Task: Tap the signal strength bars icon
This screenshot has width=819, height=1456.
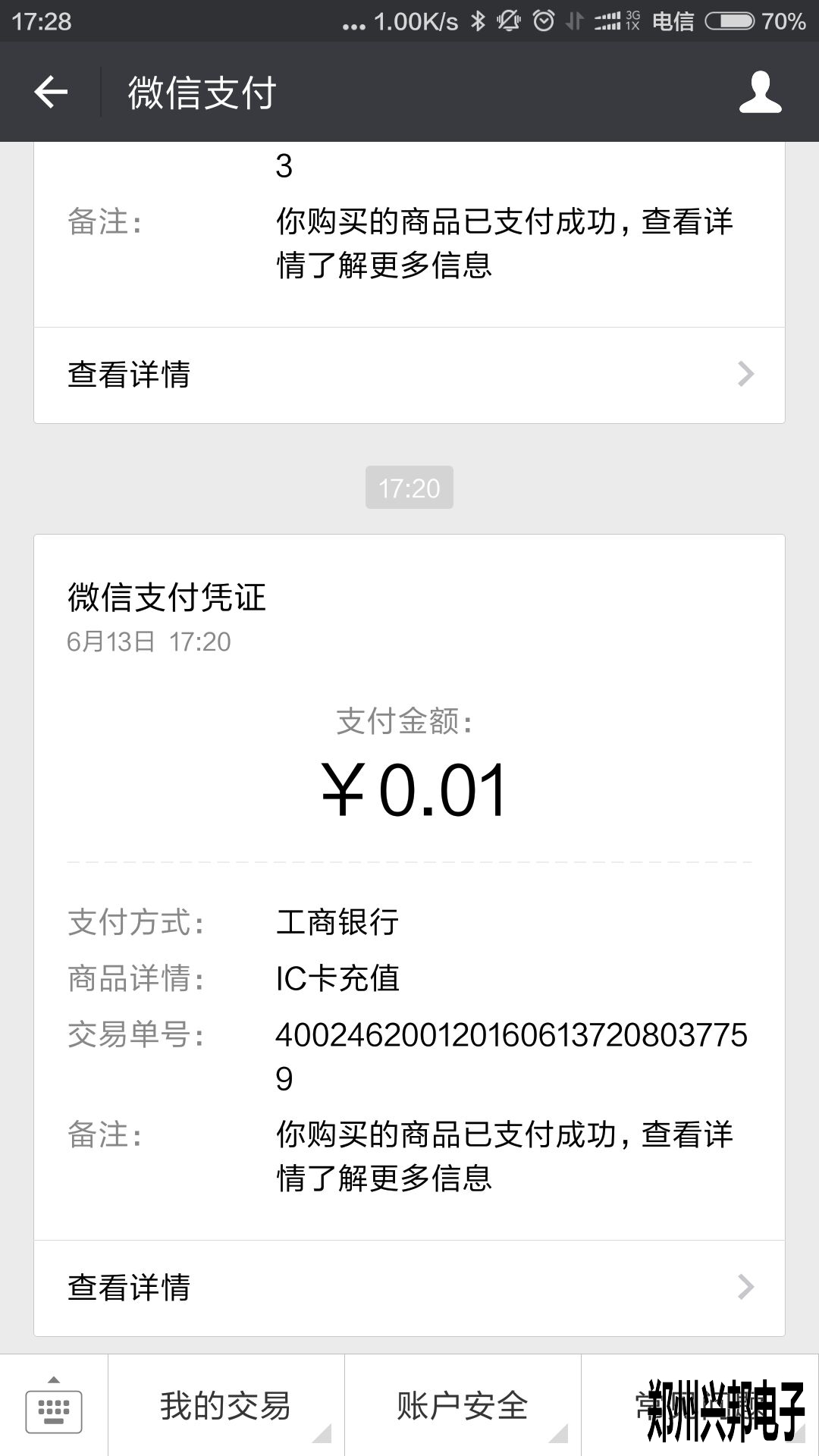Action: click(607, 21)
